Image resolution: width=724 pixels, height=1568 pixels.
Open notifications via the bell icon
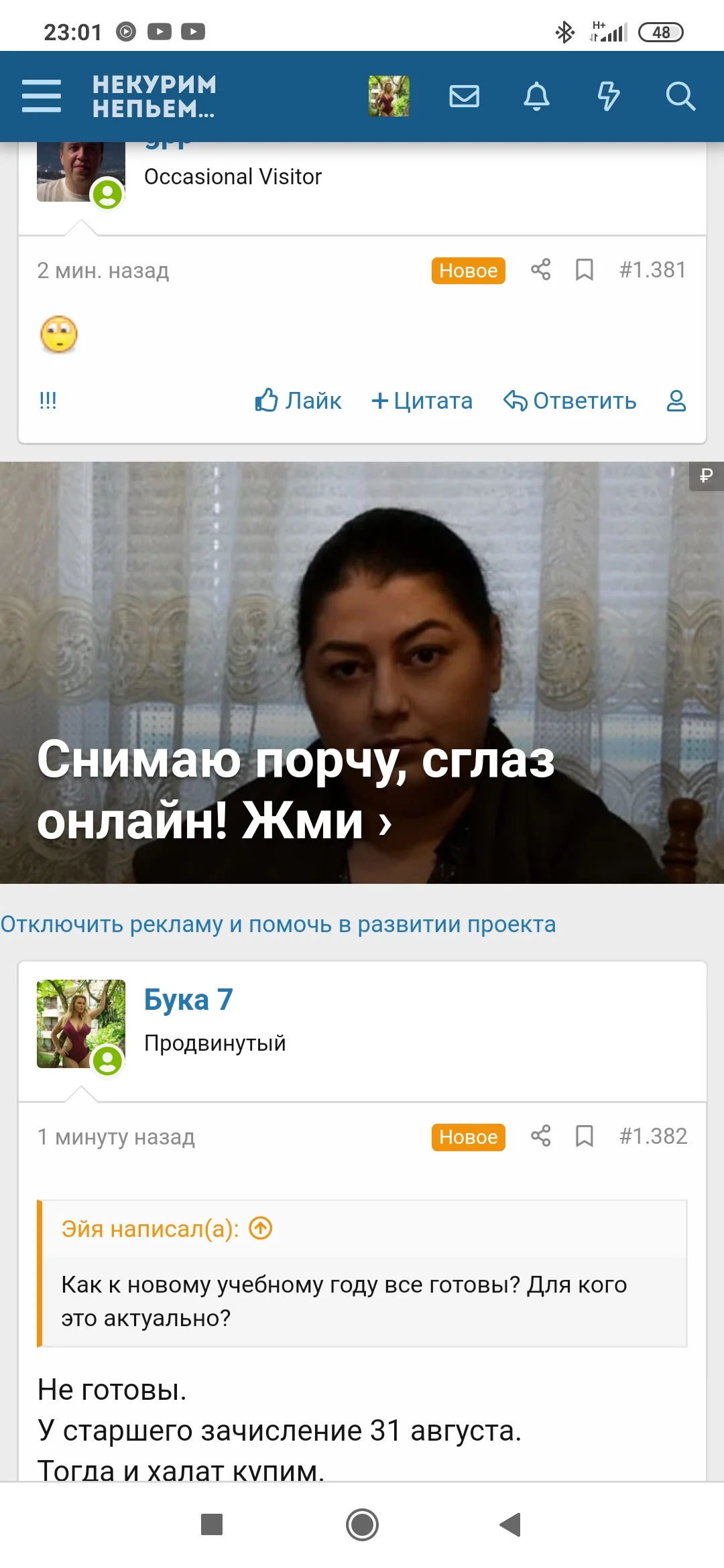[x=537, y=96]
